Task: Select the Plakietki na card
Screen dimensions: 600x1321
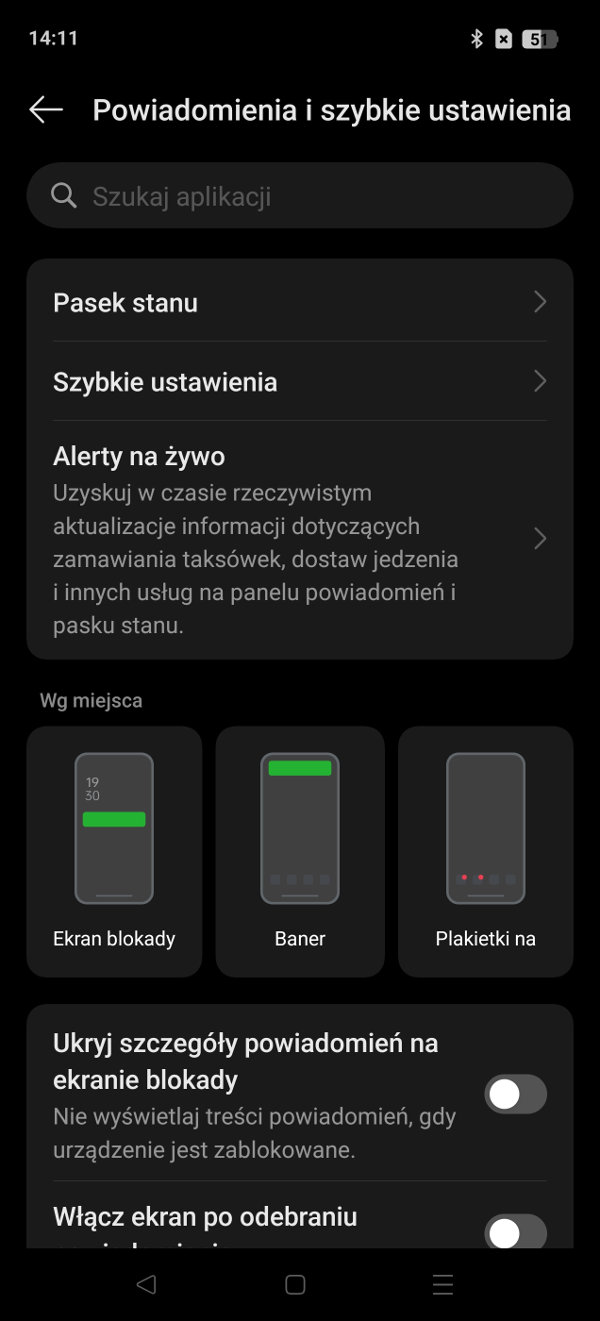Action: tap(486, 851)
